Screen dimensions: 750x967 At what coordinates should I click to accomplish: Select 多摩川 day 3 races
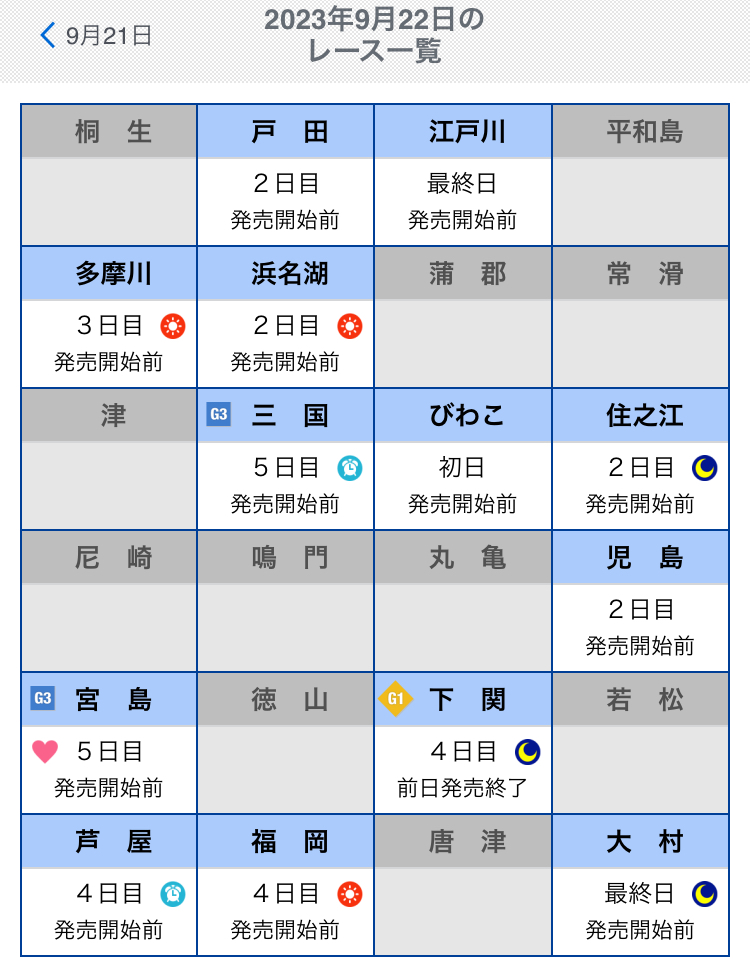click(109, 317)
